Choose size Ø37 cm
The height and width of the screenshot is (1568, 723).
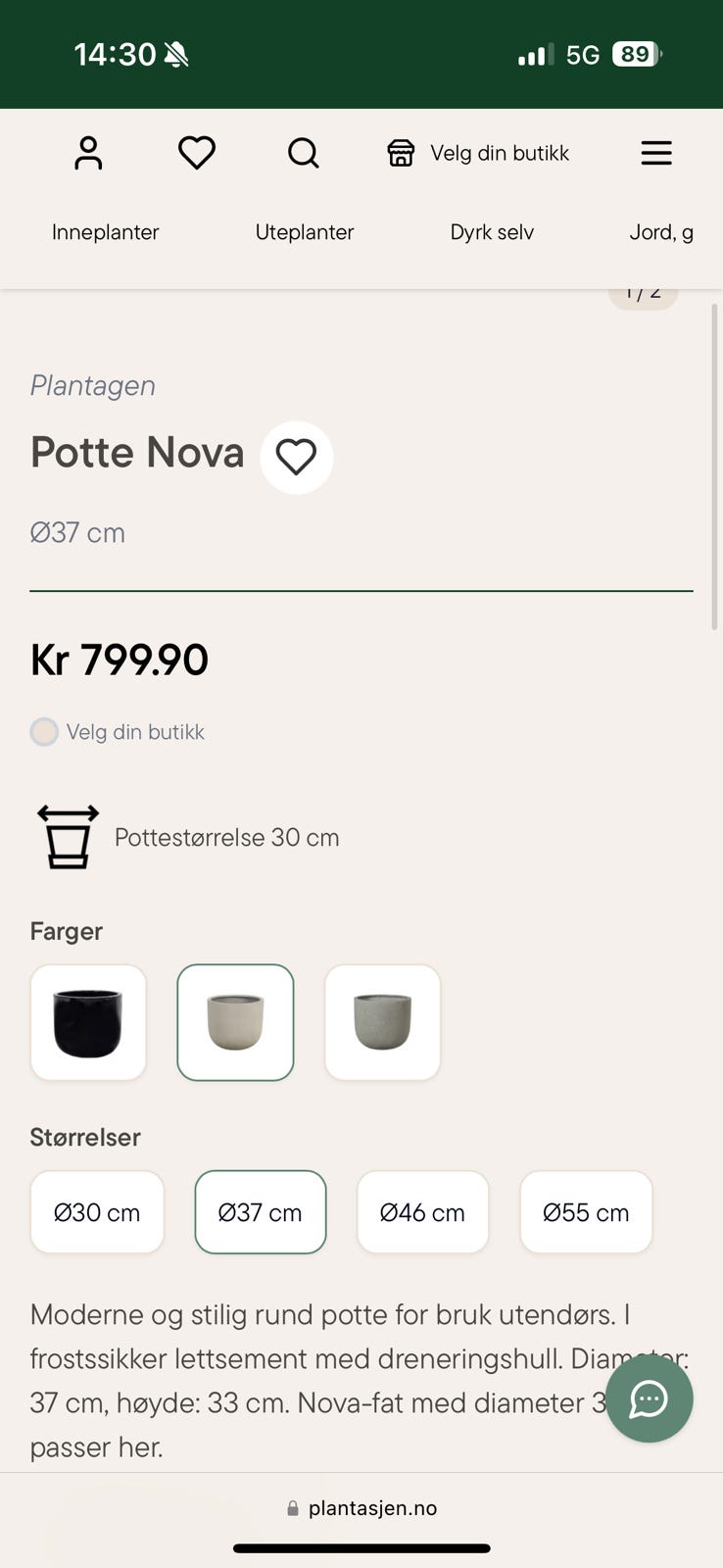pyautogui.click(x=261, y=1212)
